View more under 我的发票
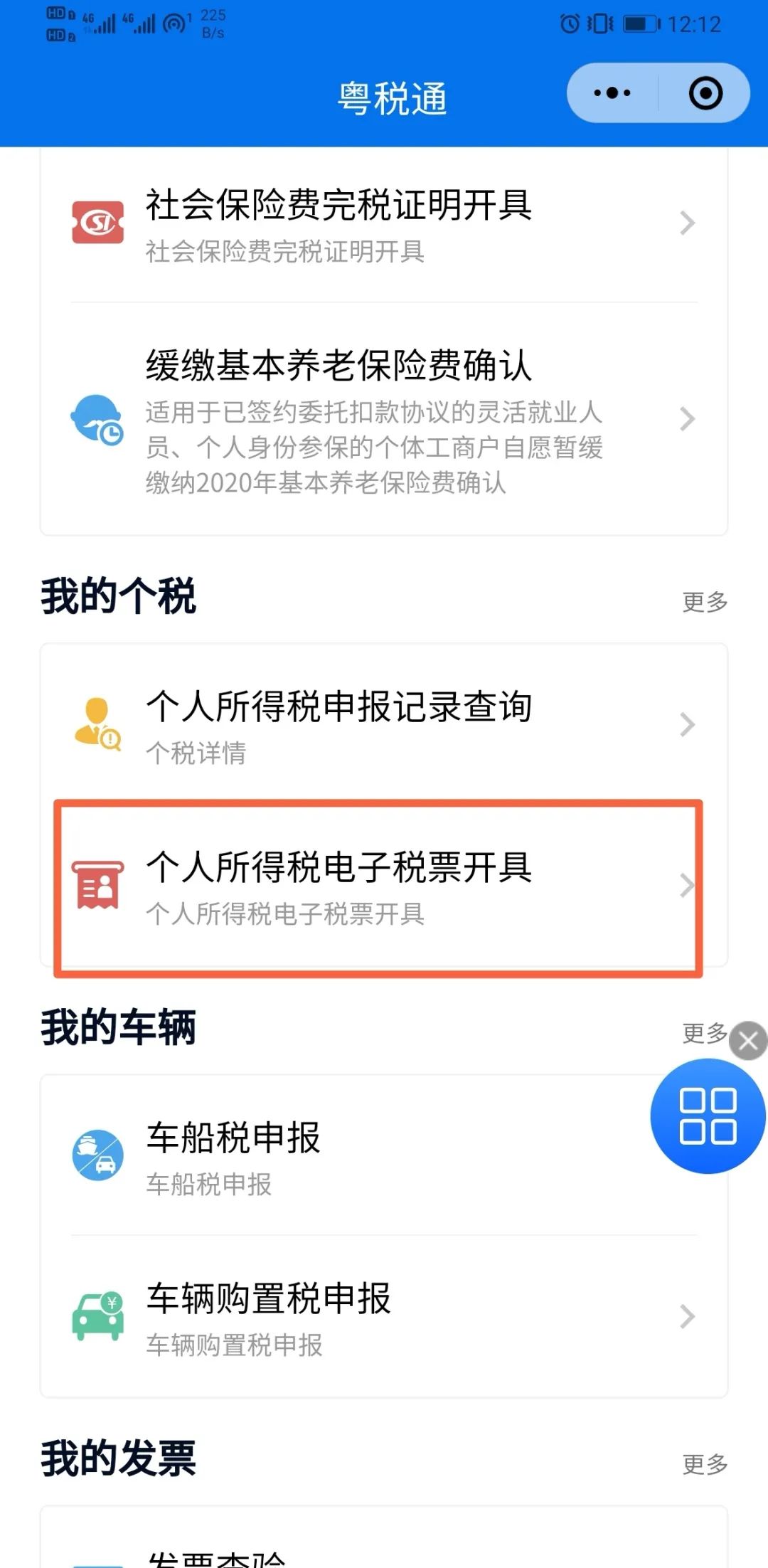This screenshot has height=1568, width=768. [x=705, y=1463]
